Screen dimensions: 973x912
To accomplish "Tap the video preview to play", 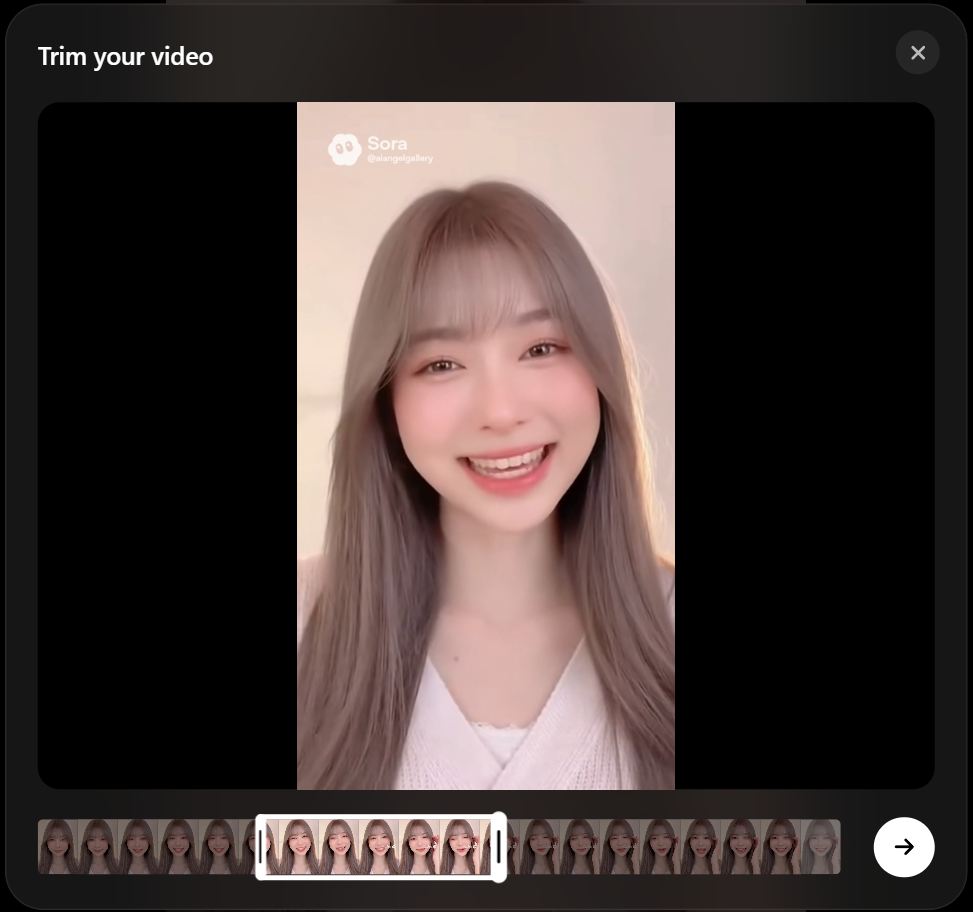I will tap(486, 445).
